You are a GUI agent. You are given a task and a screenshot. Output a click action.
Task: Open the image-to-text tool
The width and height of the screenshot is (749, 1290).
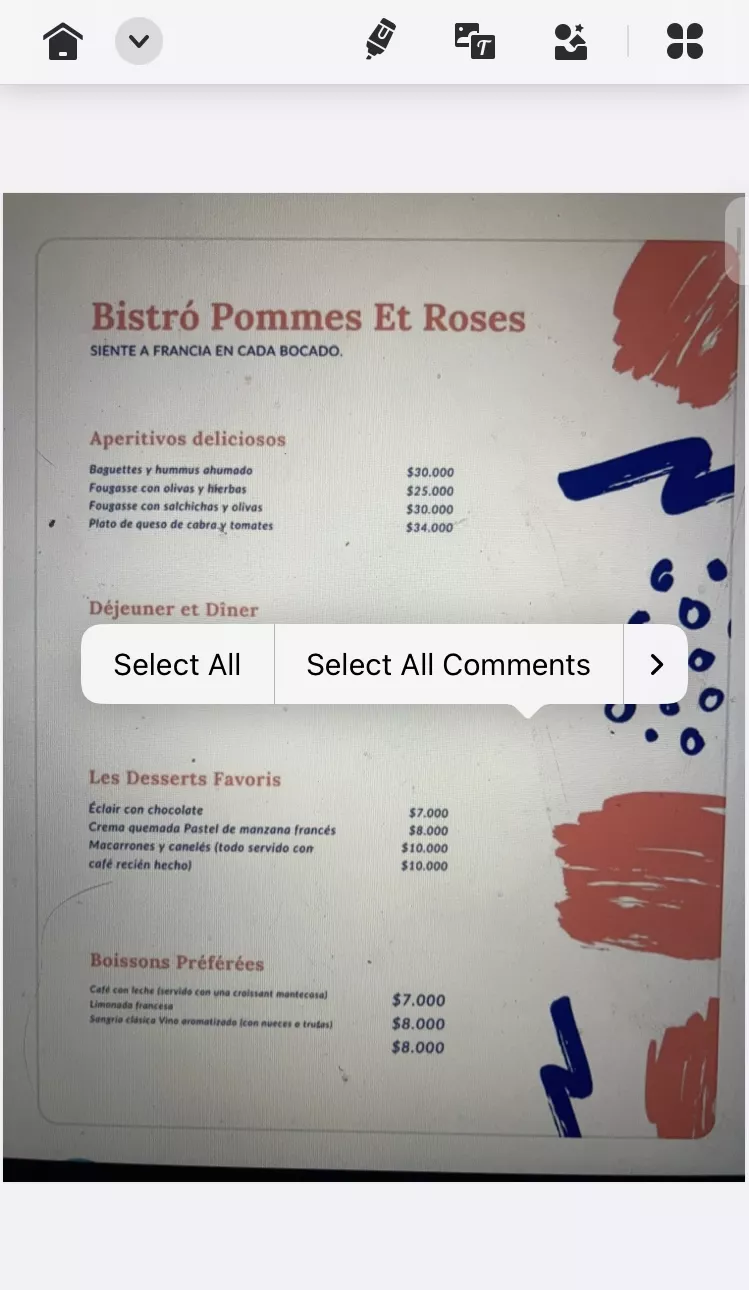(475, 41)
